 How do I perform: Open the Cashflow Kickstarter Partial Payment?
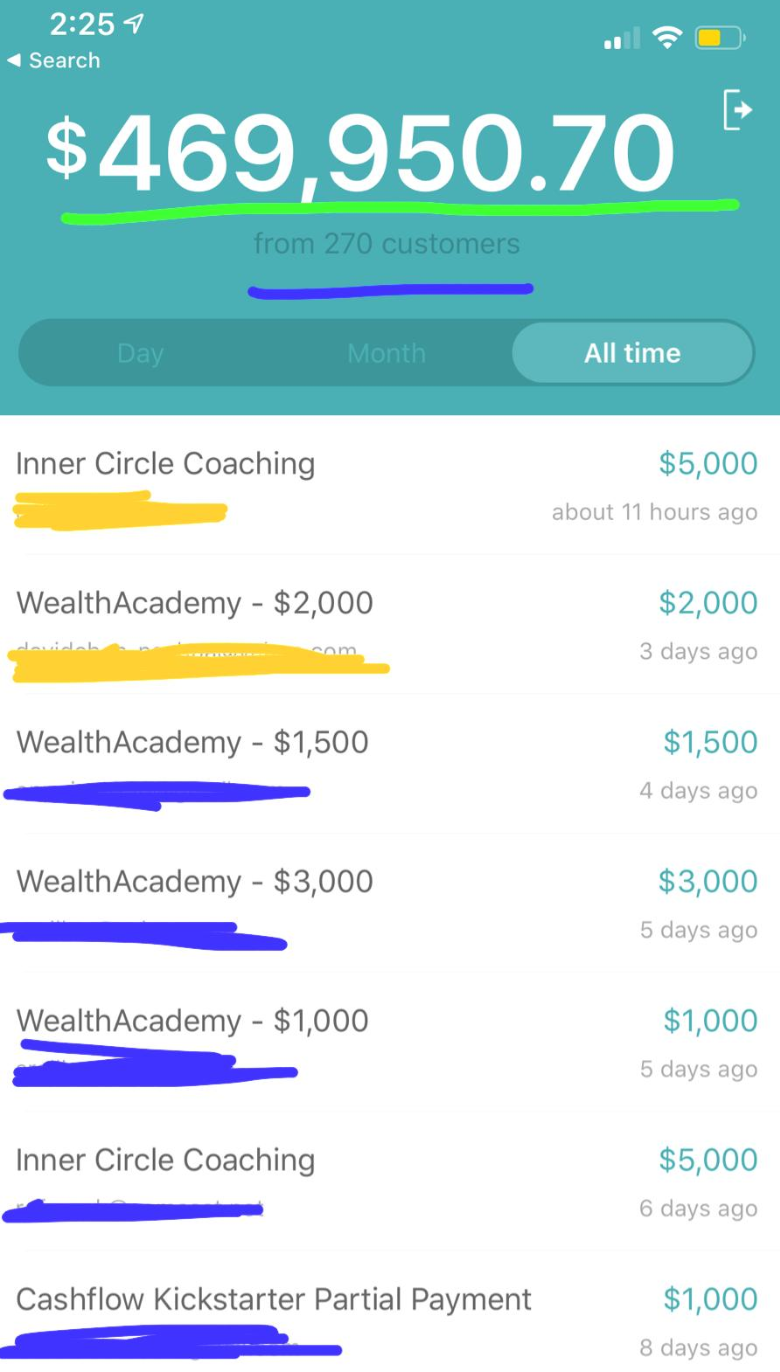[390, 1312]
